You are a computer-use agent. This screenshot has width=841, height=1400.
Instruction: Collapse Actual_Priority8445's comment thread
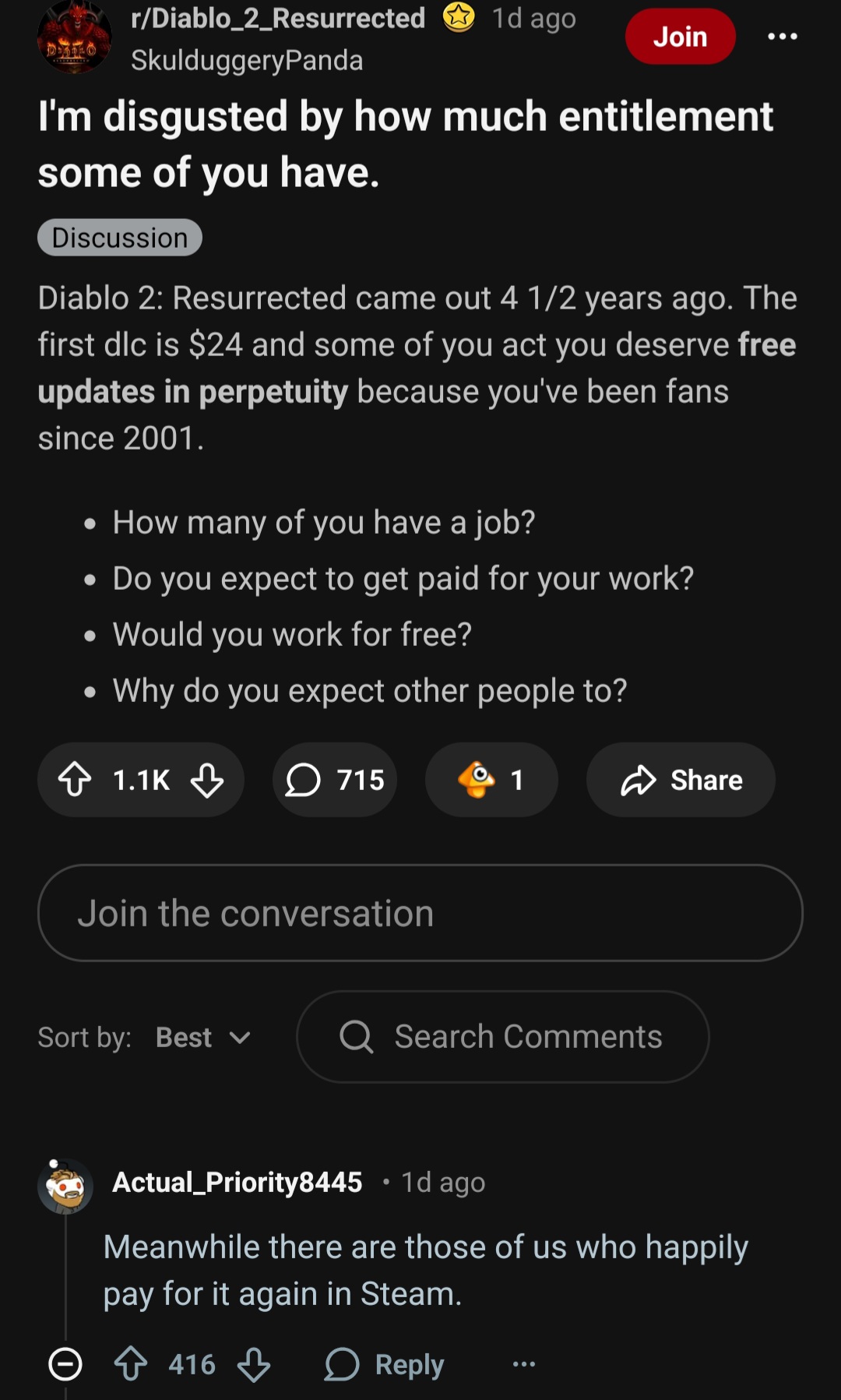[65, 1364]
